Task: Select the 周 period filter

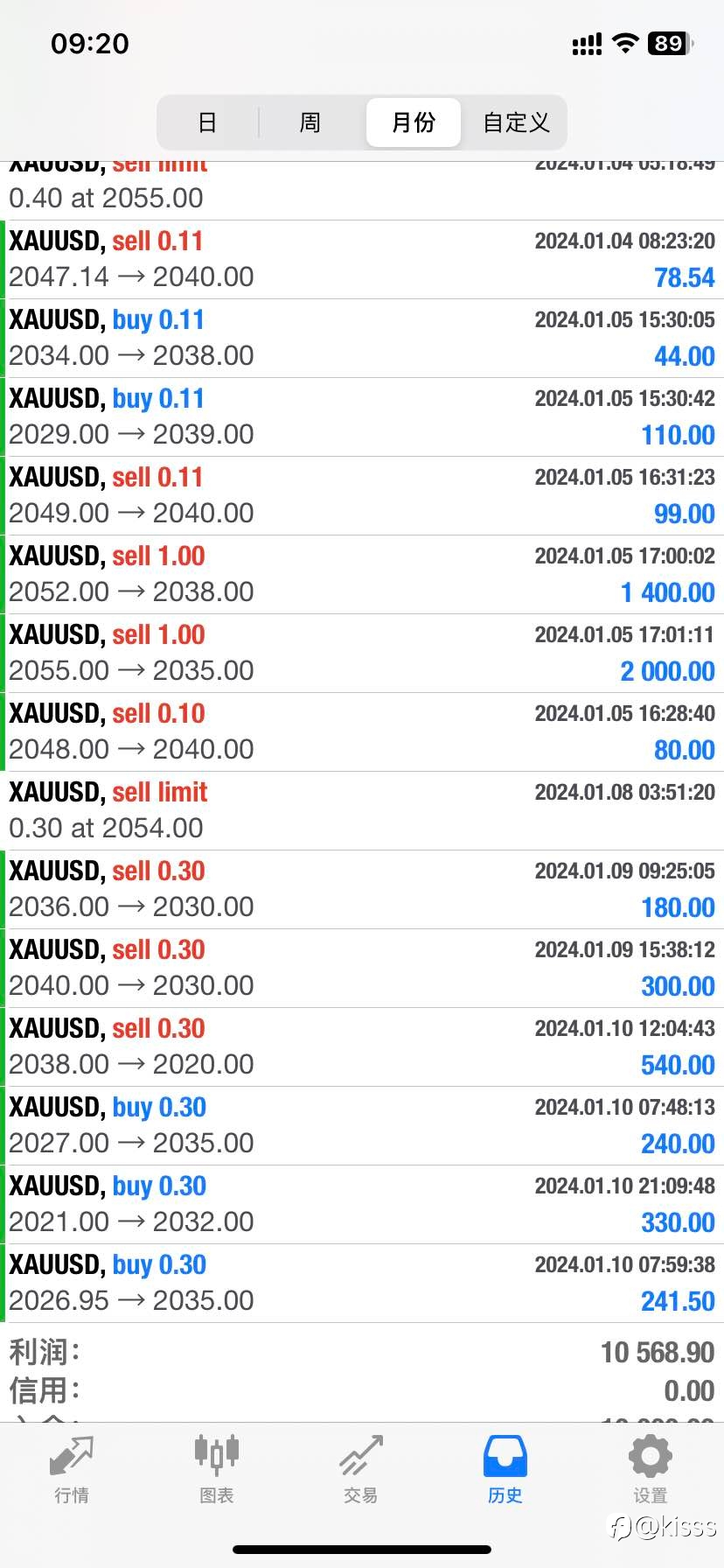Action: pyautogui.click(x=310, y=122)
